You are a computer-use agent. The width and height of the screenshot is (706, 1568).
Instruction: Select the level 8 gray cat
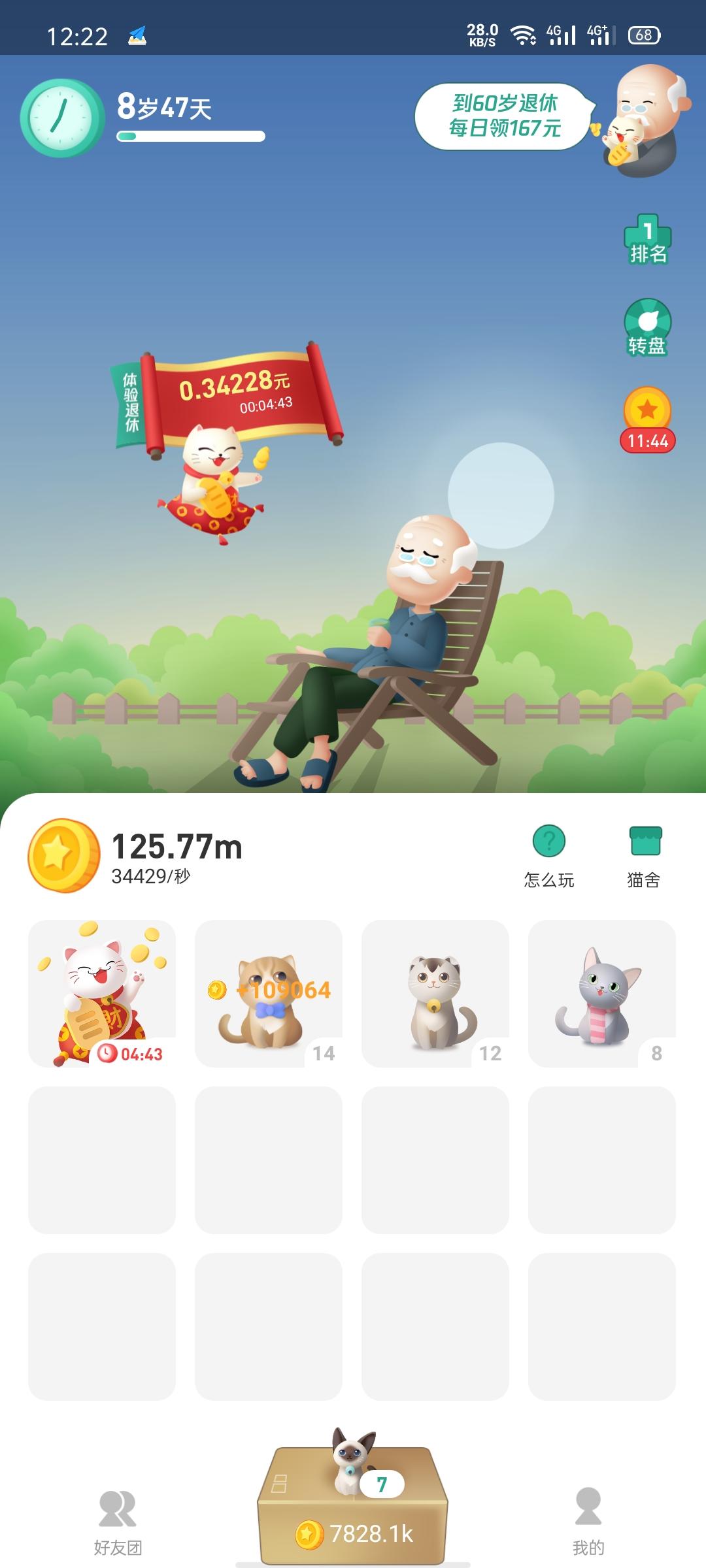click(602, 994)
